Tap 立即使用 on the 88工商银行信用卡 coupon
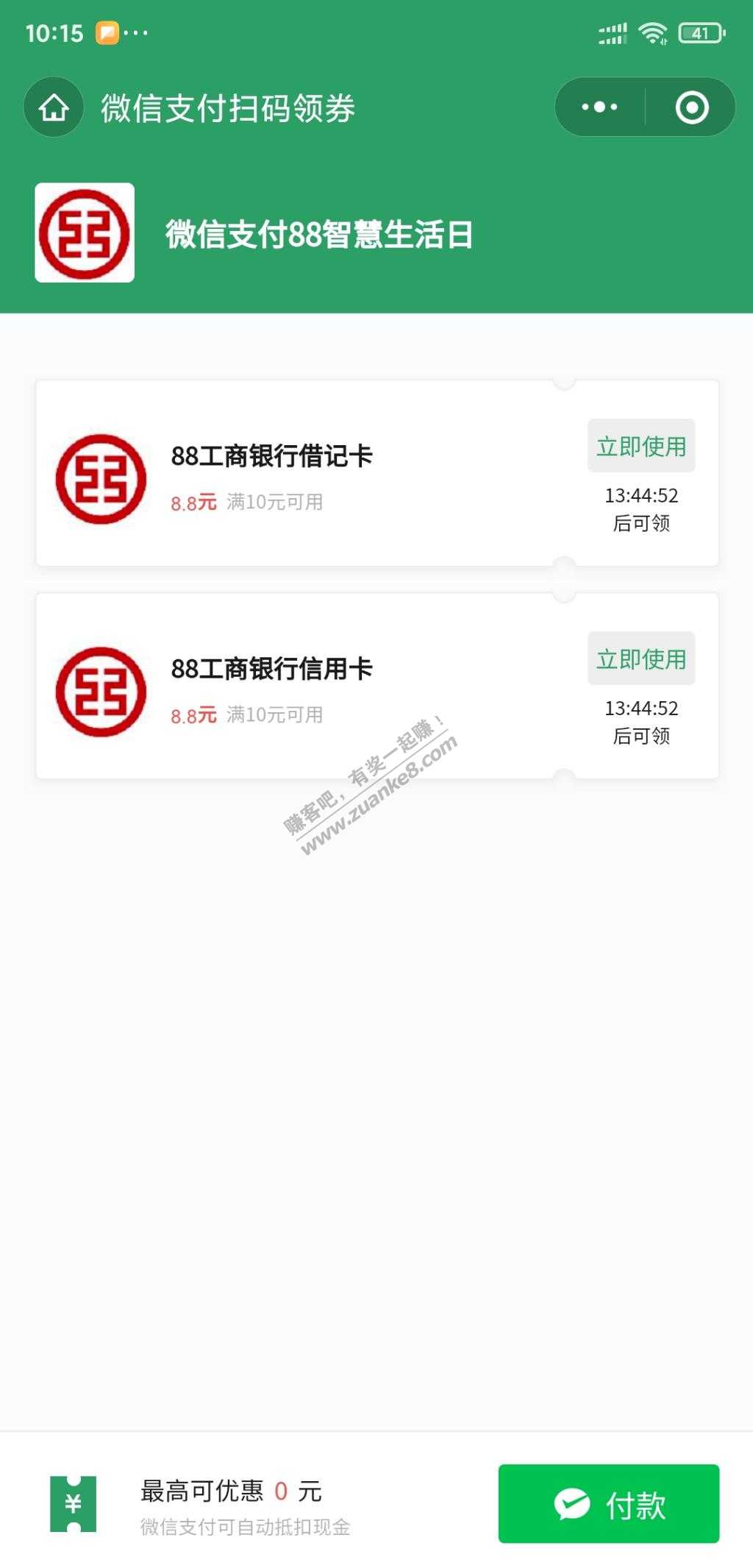The image size is (753, 1568). (x=641, y=659)
